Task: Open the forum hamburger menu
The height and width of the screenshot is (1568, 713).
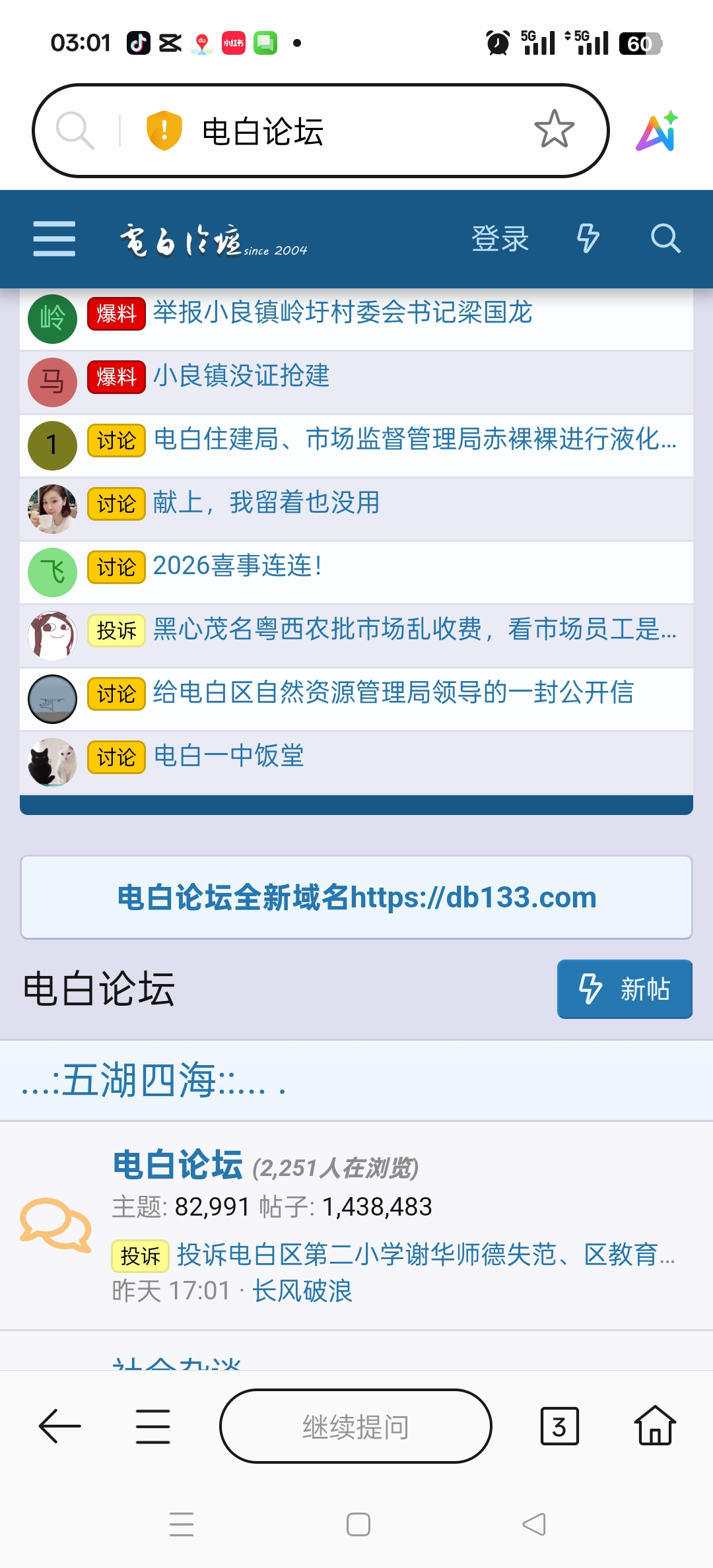Action: click(x=54, y=238)
